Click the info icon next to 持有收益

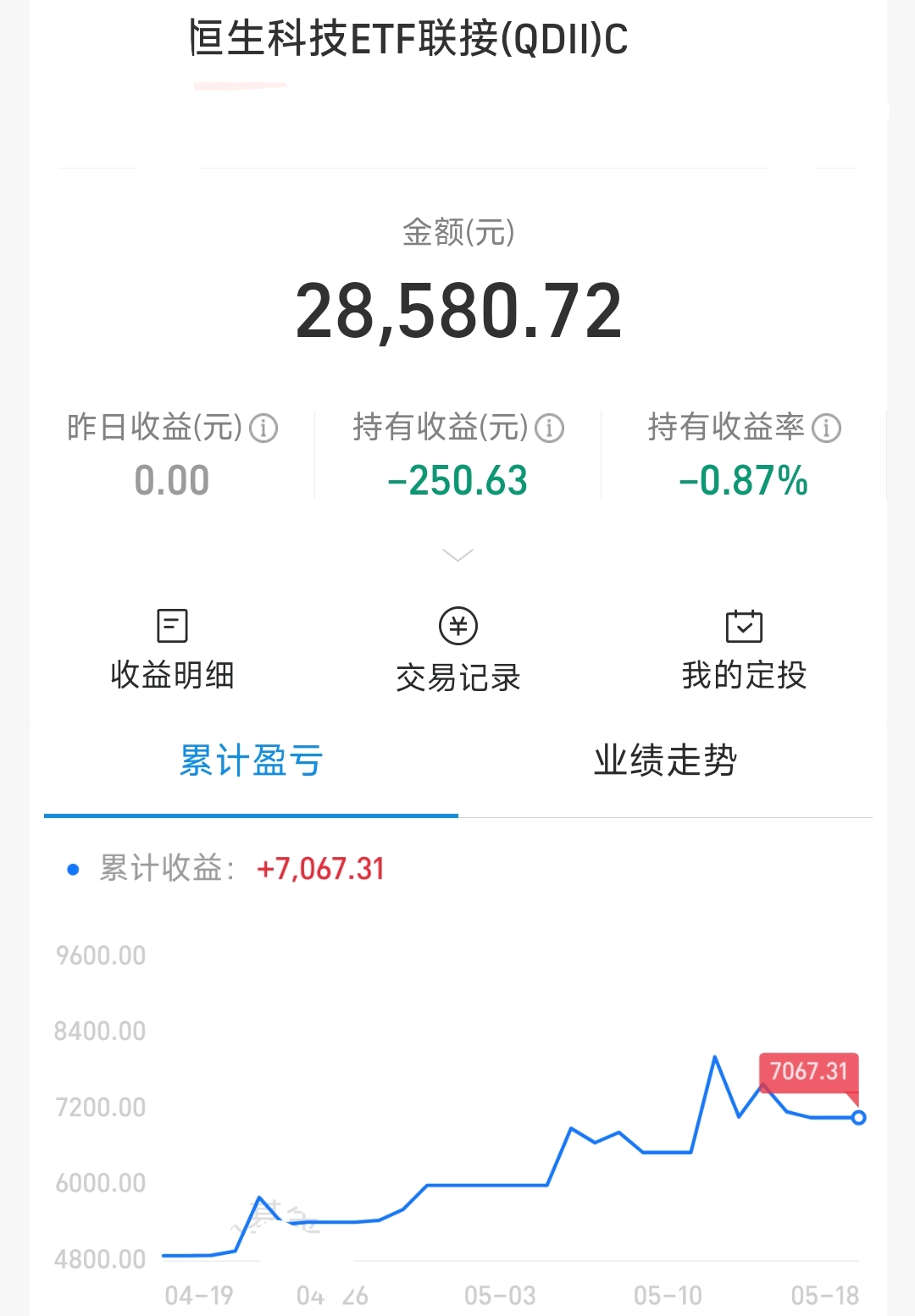552,428
